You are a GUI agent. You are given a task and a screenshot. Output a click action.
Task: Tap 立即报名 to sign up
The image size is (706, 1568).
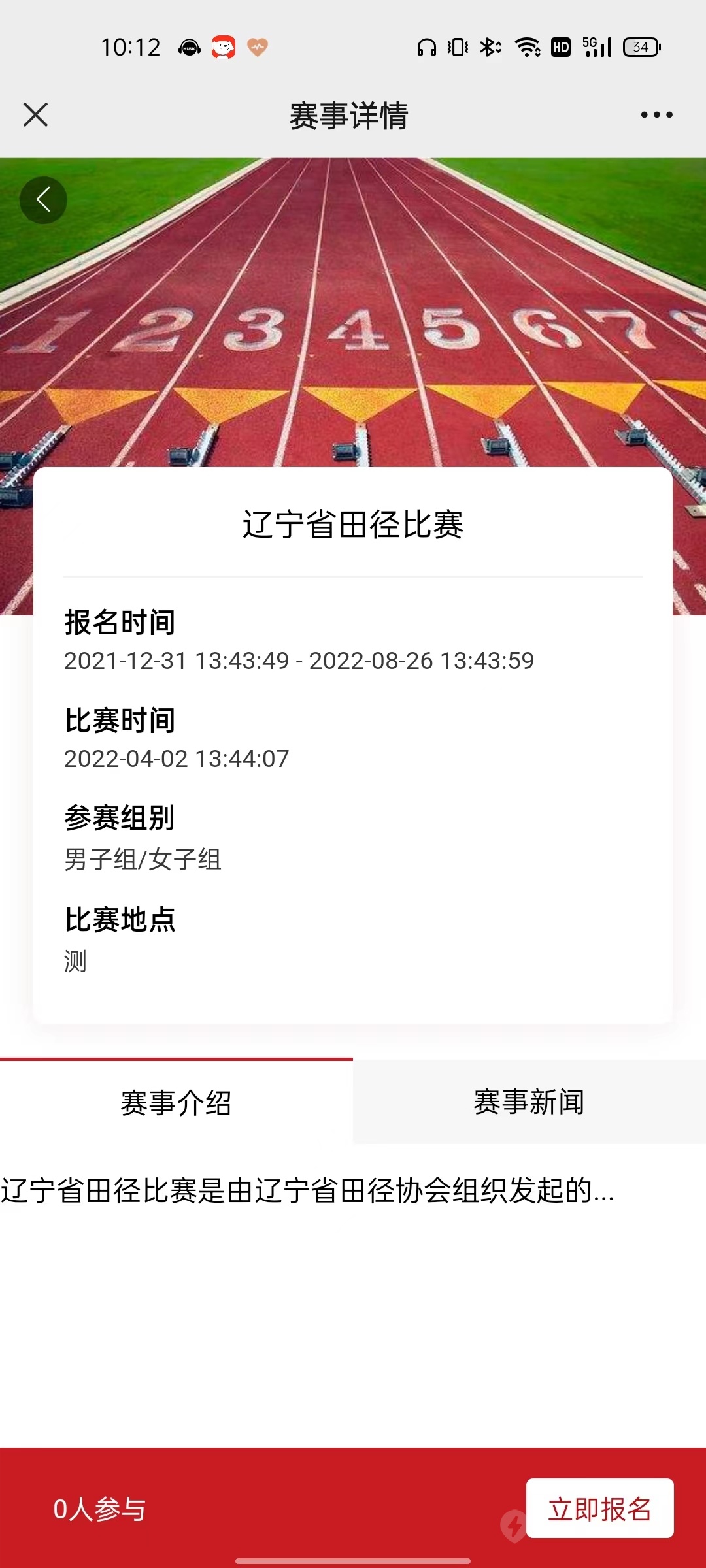tap(599, 1509)
